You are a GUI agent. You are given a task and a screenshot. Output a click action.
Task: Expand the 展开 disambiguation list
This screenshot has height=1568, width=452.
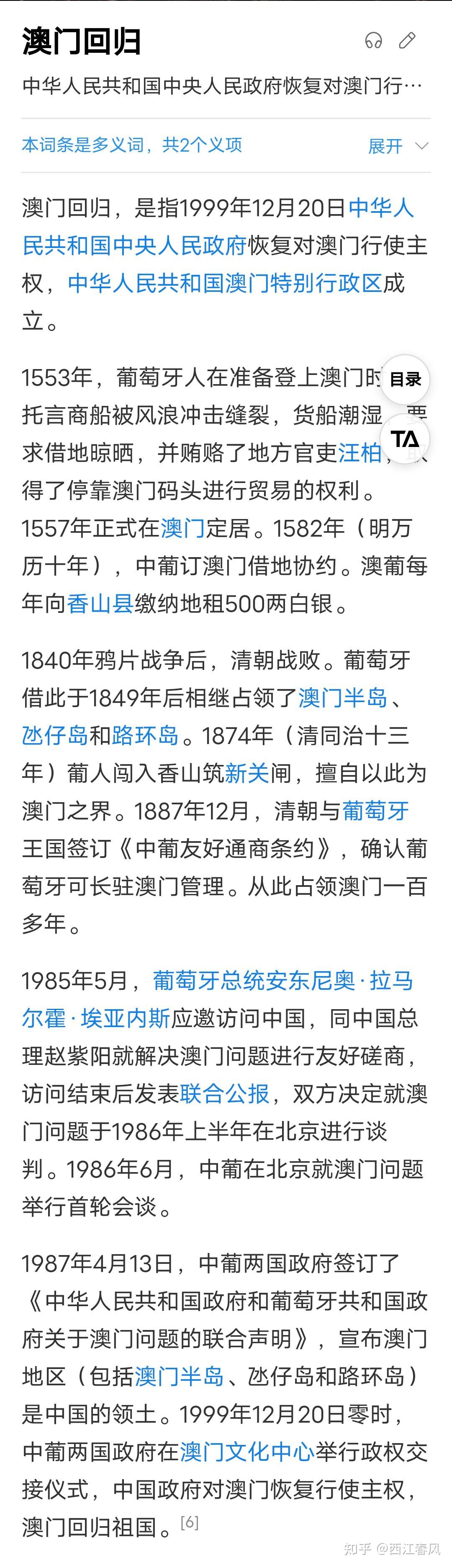pos(398,146)
